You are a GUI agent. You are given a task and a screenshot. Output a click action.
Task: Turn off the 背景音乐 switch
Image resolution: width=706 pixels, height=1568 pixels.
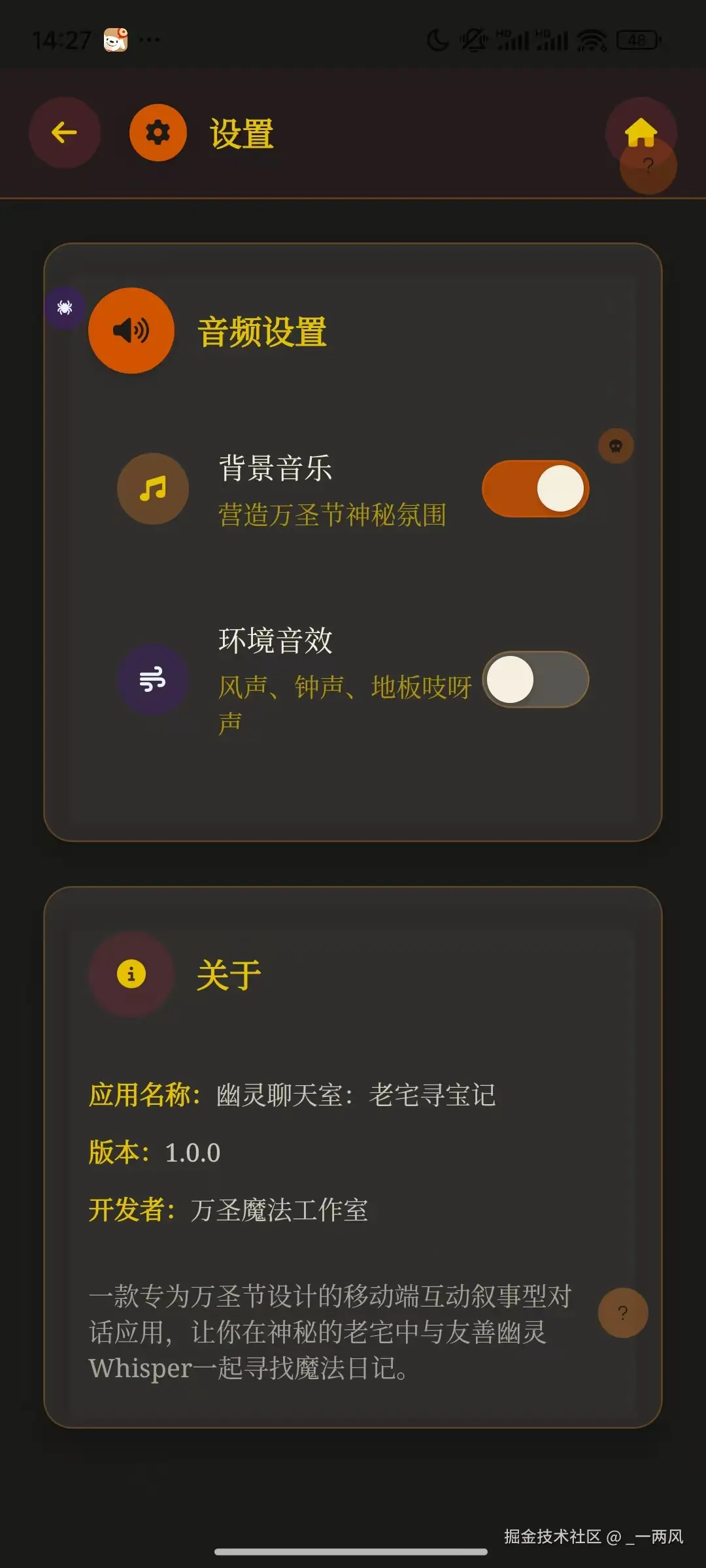pyautogui.click(x=535, y=489)
